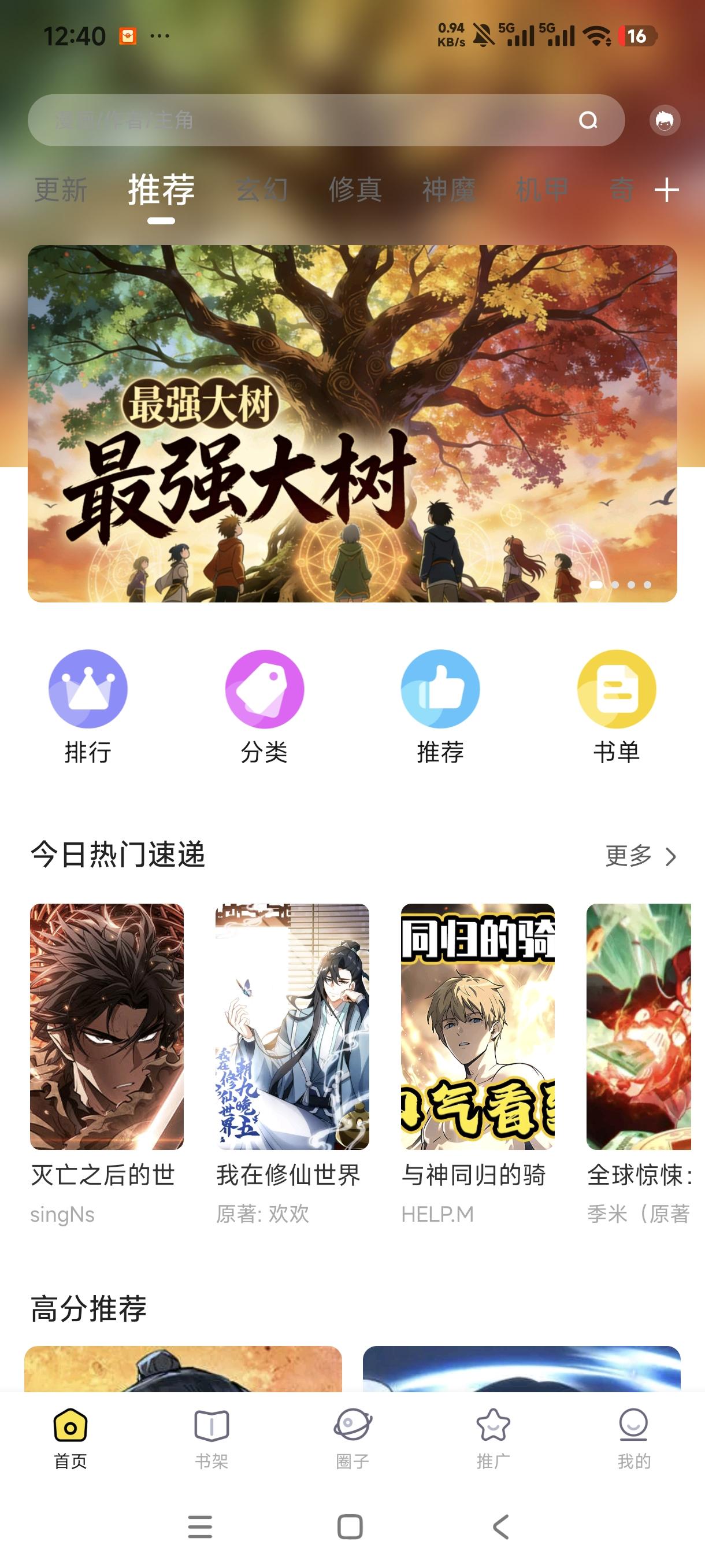Viewport: 705px width, 1568px height.
Task: Select the 分类 categories icon
Action: point(264,689)
